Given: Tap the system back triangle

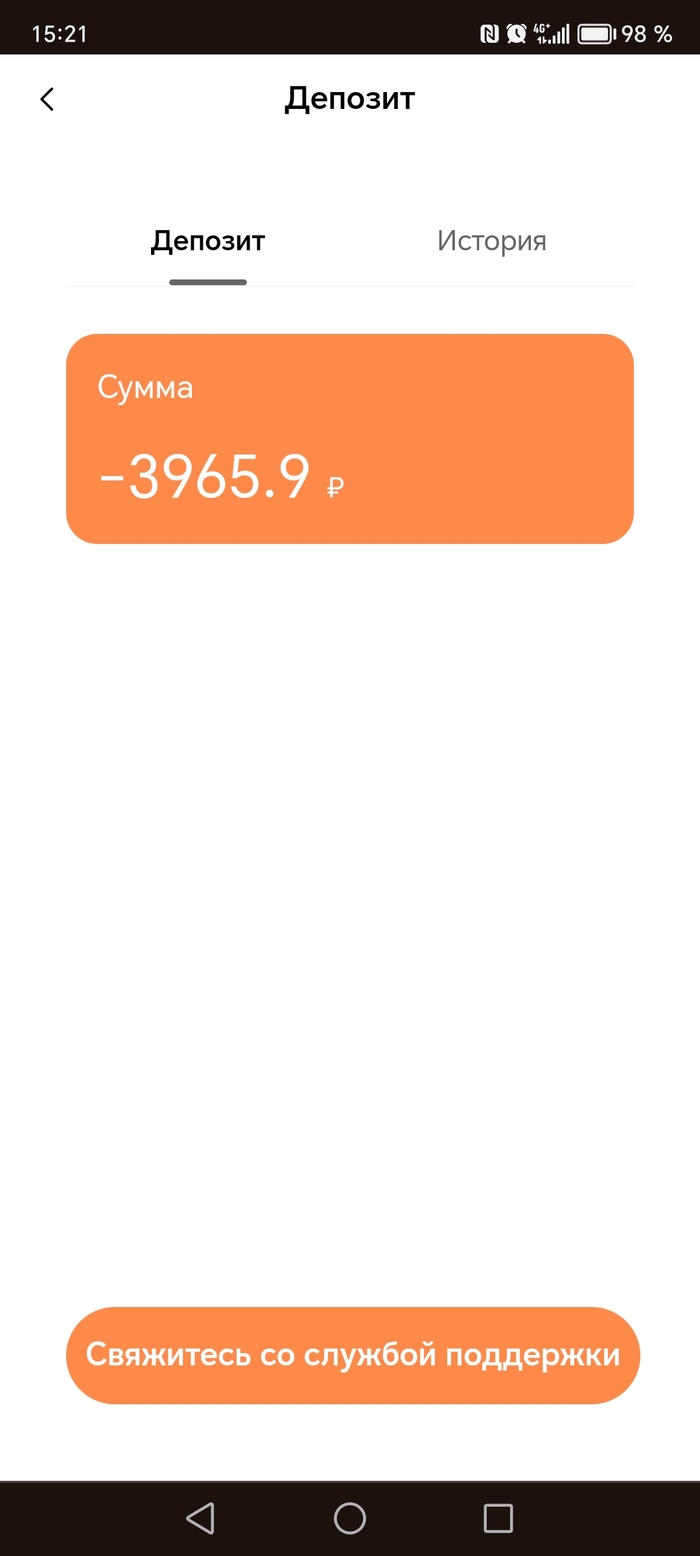Looking at the screenshot, I should tap(201, 1518).
